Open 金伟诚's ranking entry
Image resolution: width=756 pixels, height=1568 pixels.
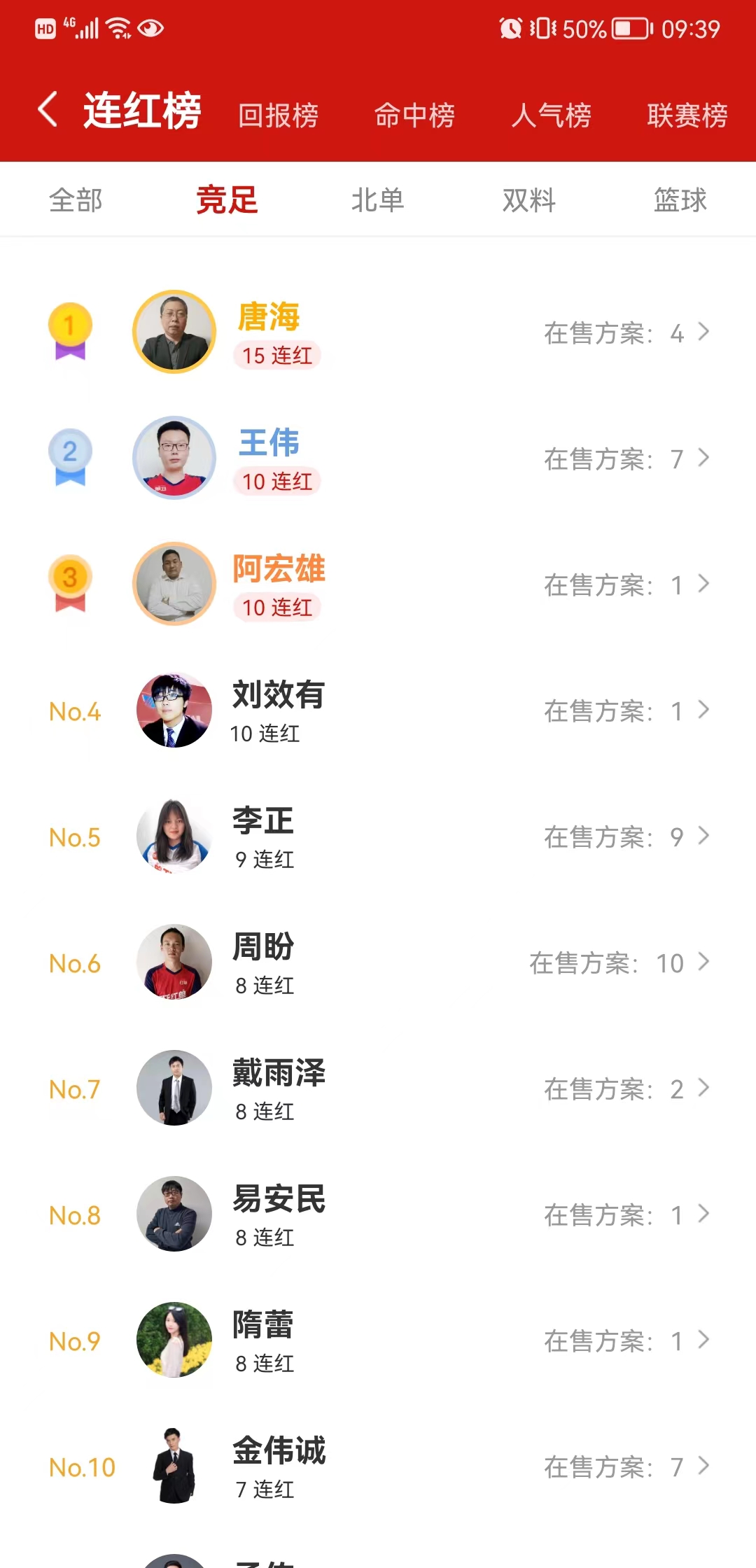pyautogui.click(x=378, y=1466)
